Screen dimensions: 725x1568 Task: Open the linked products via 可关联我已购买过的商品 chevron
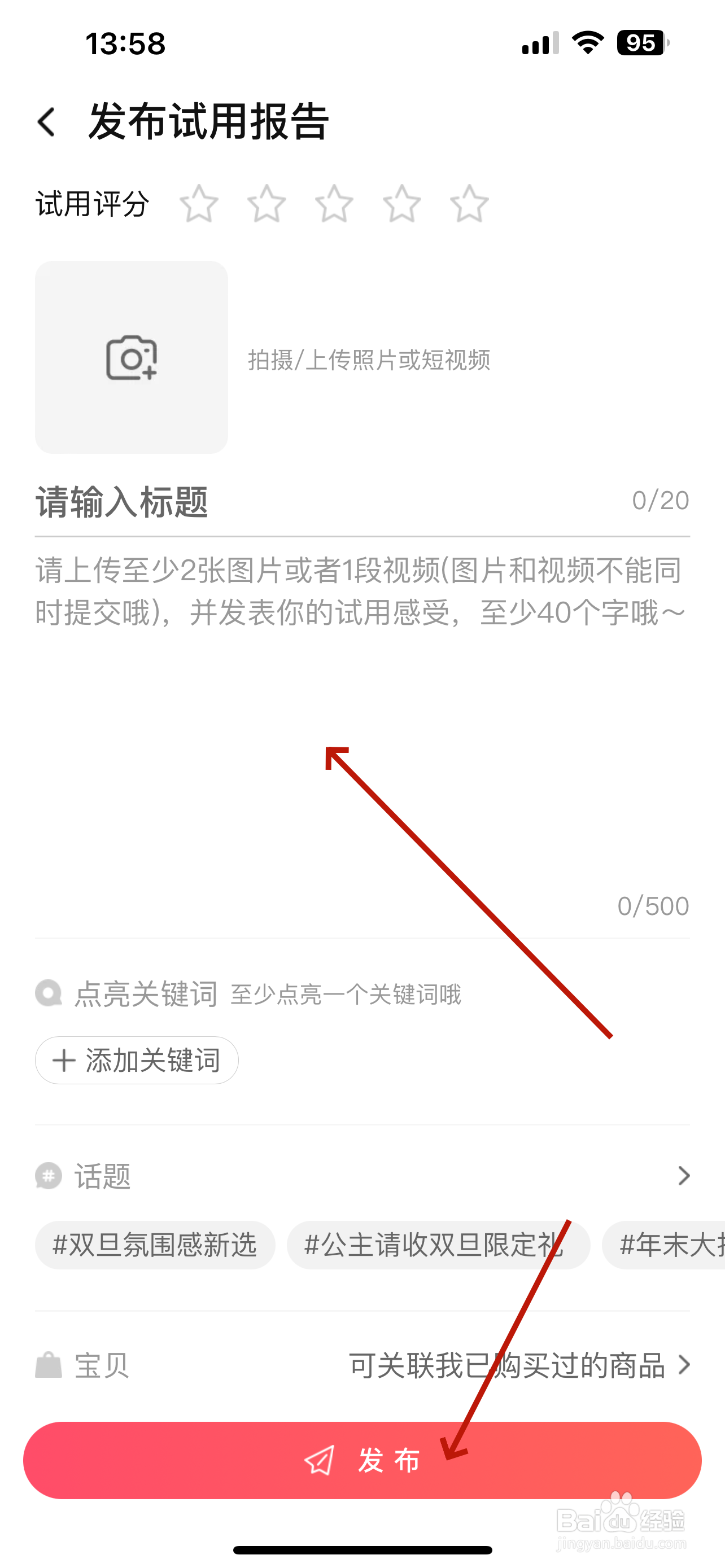point(685,1365)
